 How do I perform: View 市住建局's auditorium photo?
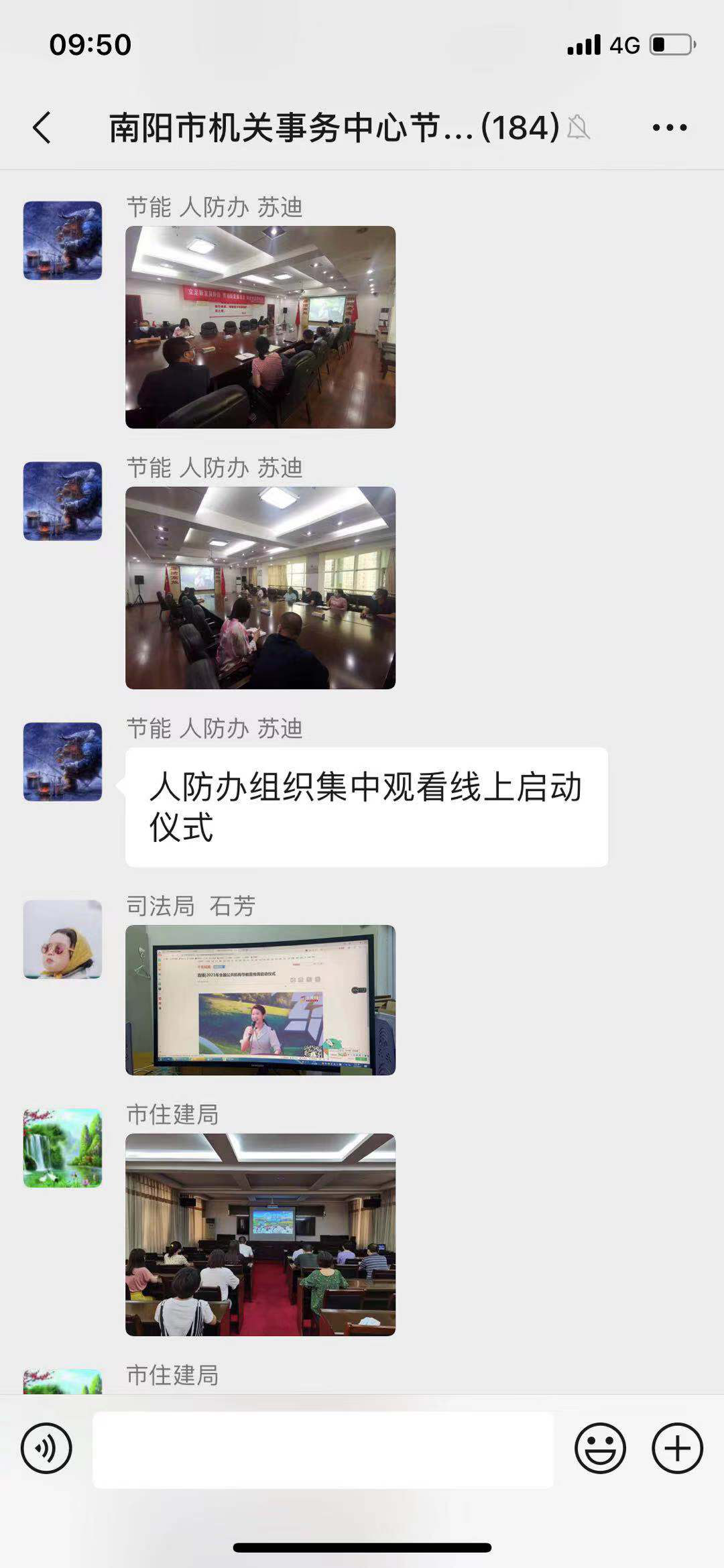pyautogui.click(x=260, y=1235)
